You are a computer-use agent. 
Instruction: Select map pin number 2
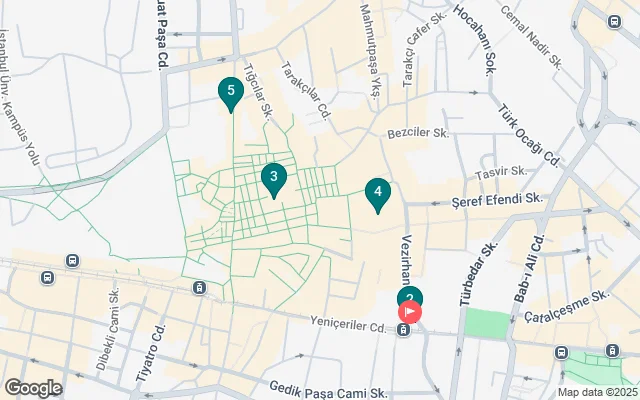[x=410, y=295]
